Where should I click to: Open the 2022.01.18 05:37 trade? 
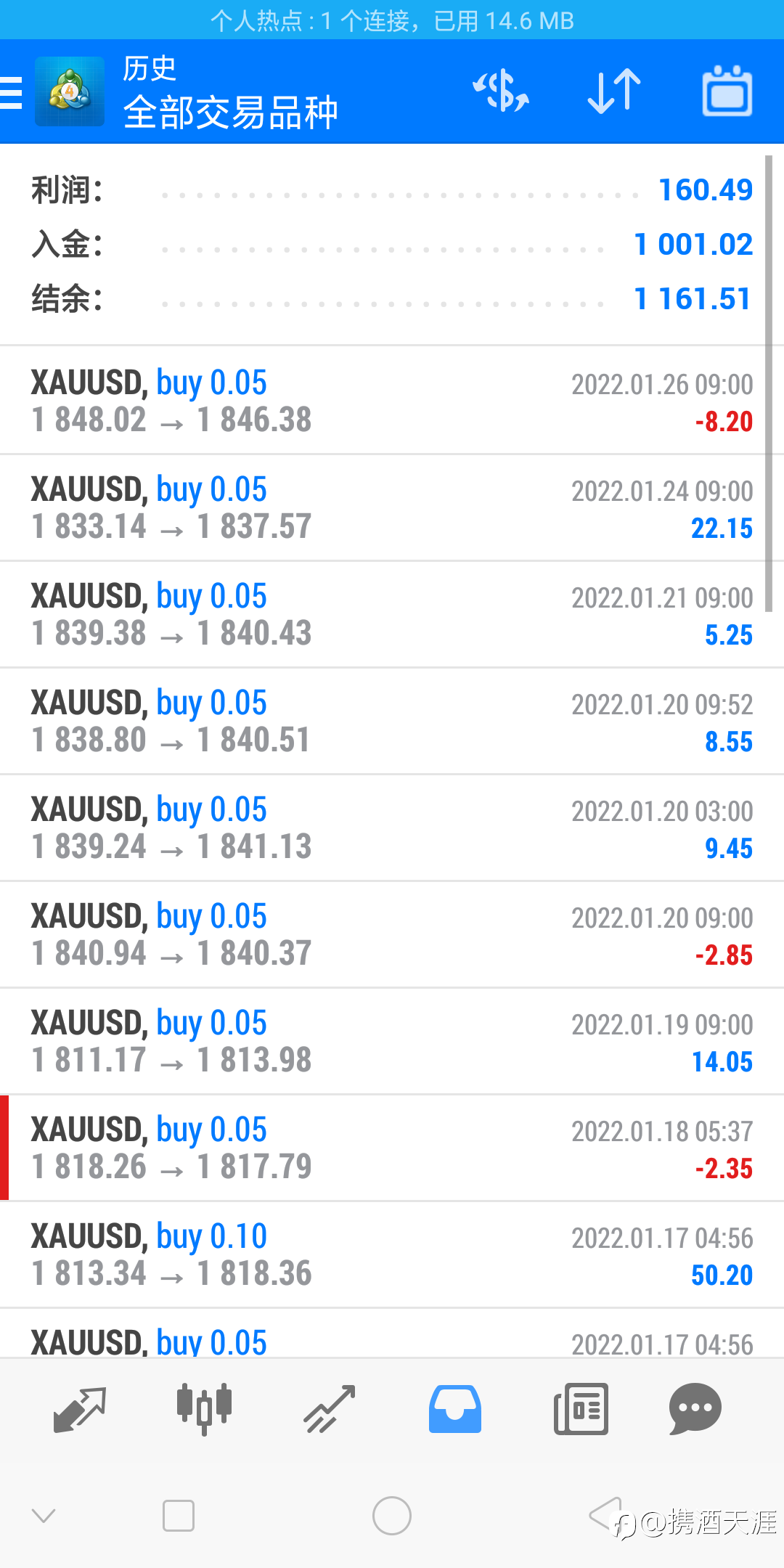click(392, 1148)
